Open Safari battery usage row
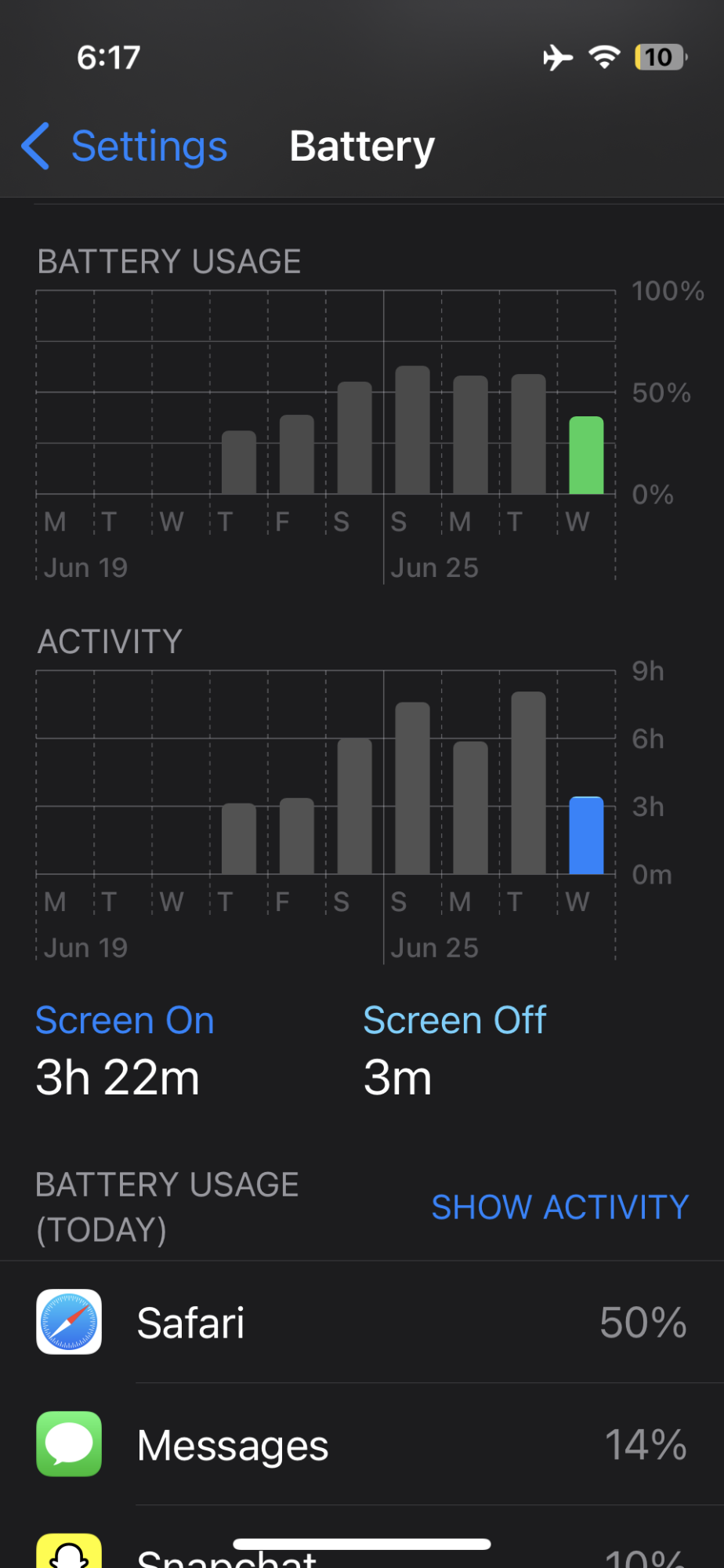724x1568 pixels. [x=362, y=1323]
